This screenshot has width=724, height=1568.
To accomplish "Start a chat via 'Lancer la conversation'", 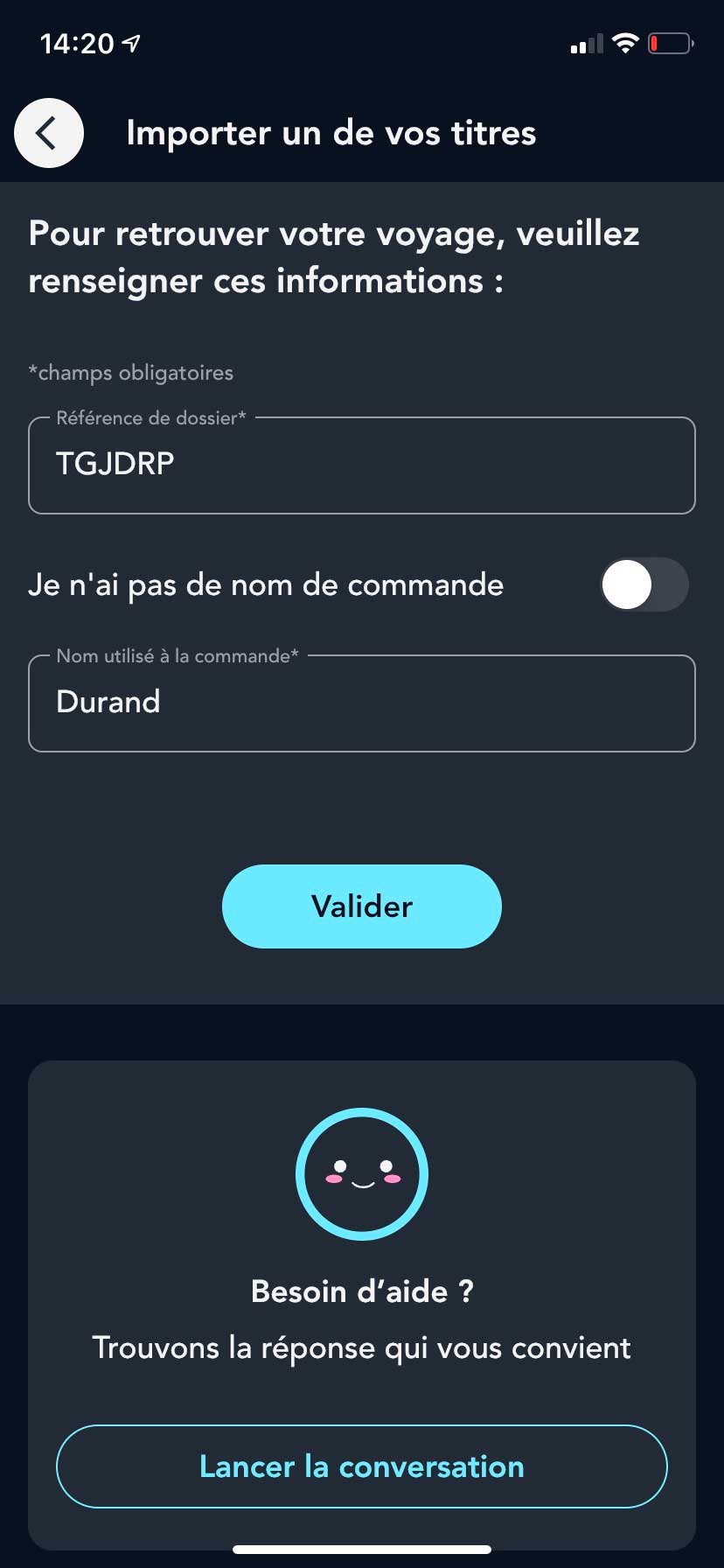I will pyautogui.click(x=361, y=1466).
